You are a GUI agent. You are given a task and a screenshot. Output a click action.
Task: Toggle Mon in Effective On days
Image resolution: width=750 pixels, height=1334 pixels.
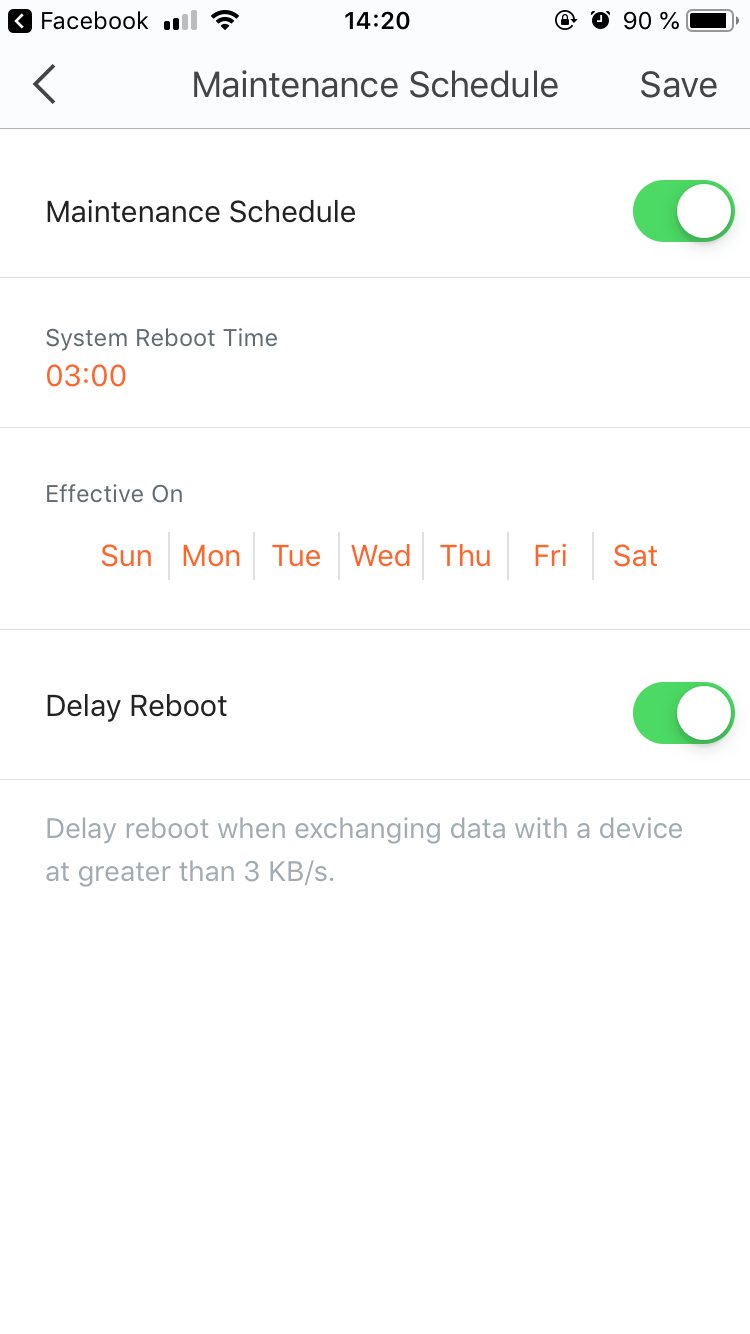(x=211, y=556)
